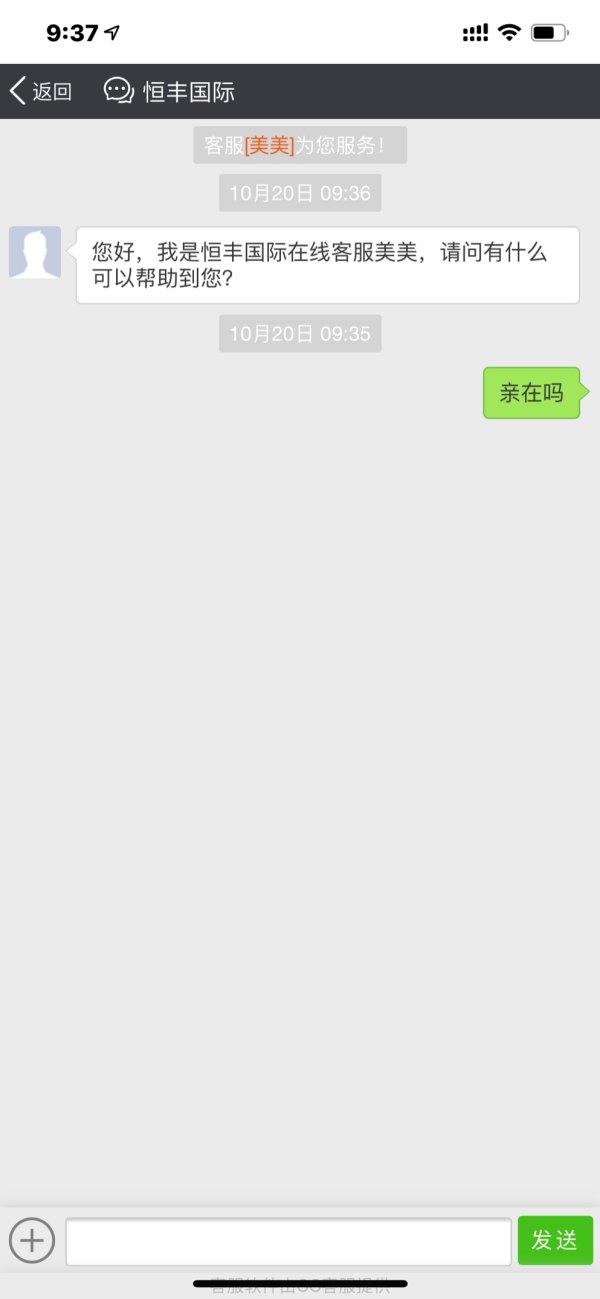Focus the message text field
Screen dimensions: 600x1299
coord(288,1242)
